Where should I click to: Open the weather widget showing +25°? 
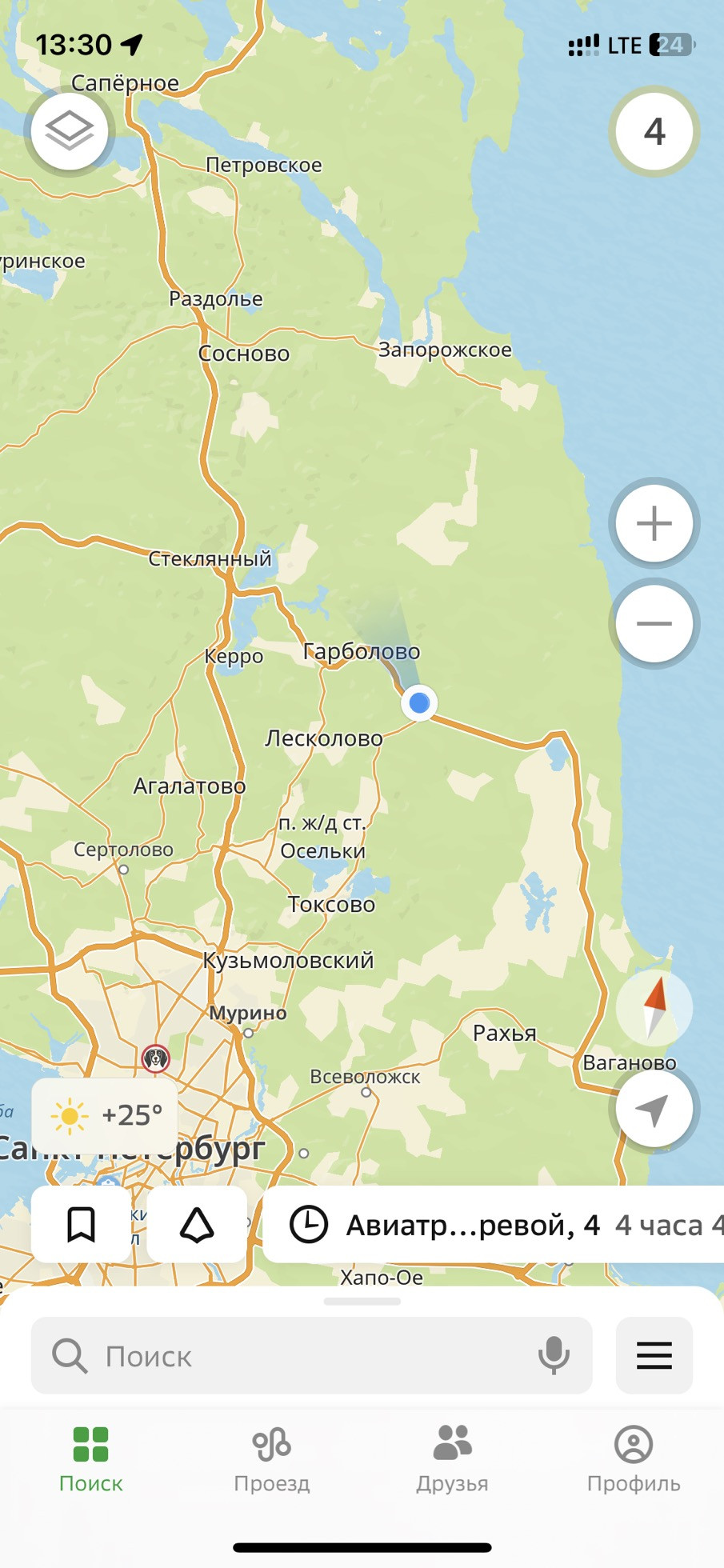click(x=105, y=1115)
